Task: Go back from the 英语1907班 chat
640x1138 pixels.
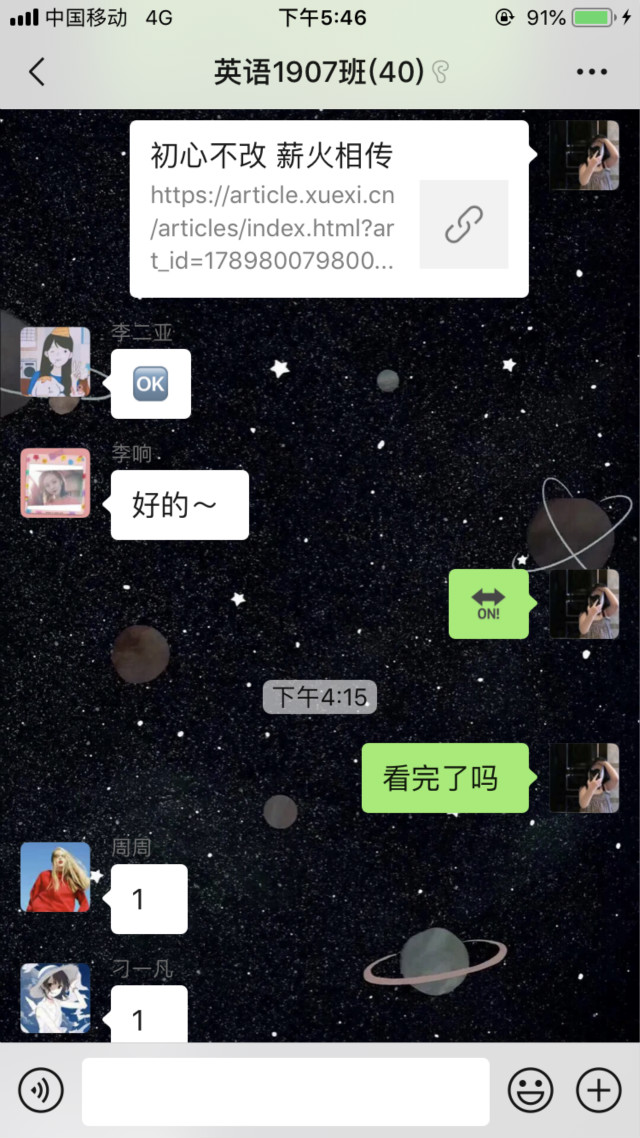Action: coord(37,72)
